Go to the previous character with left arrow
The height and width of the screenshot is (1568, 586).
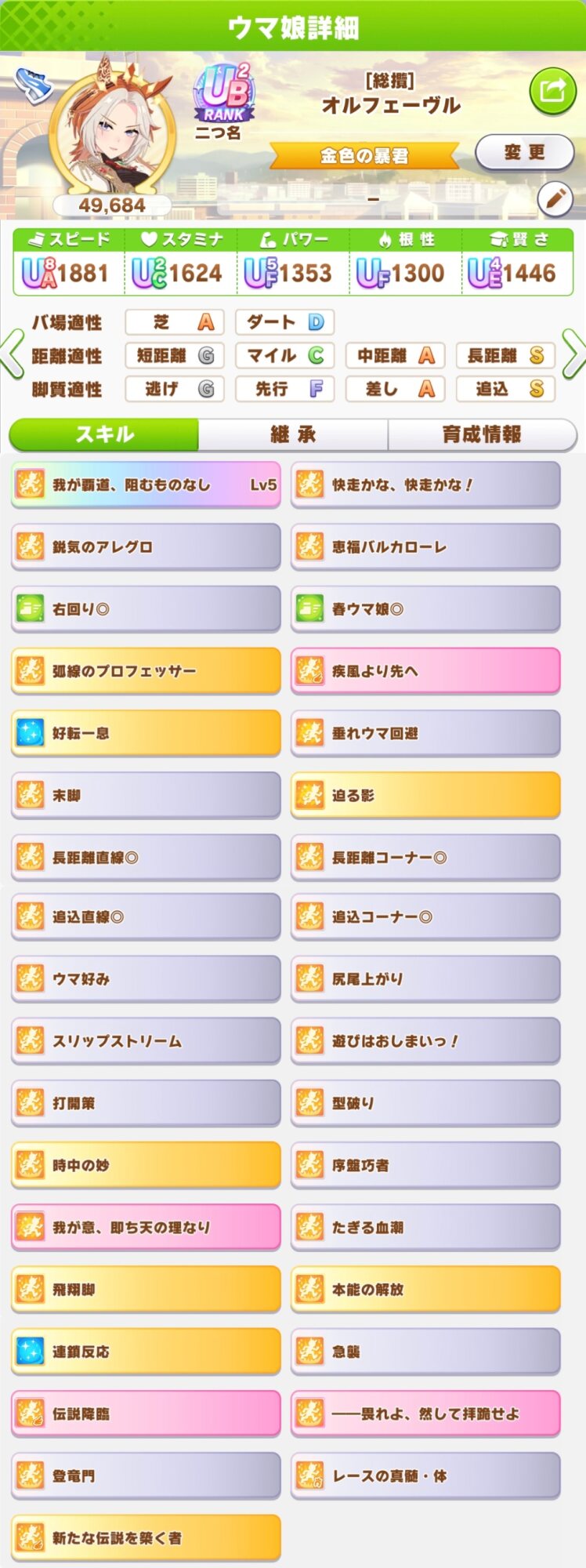tap(13, 355)
